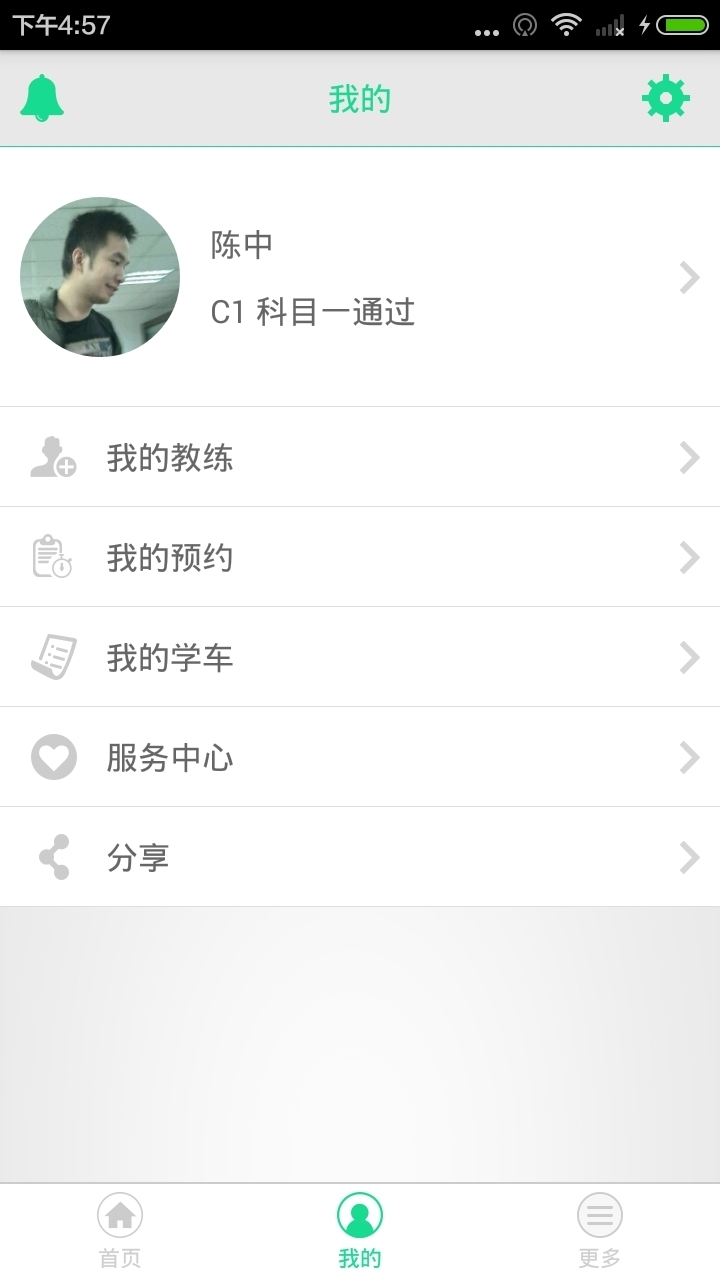Screen dimensions: 720x1280
Task: Expand 我的教练 using its arrow
Action: coord(689,457)
